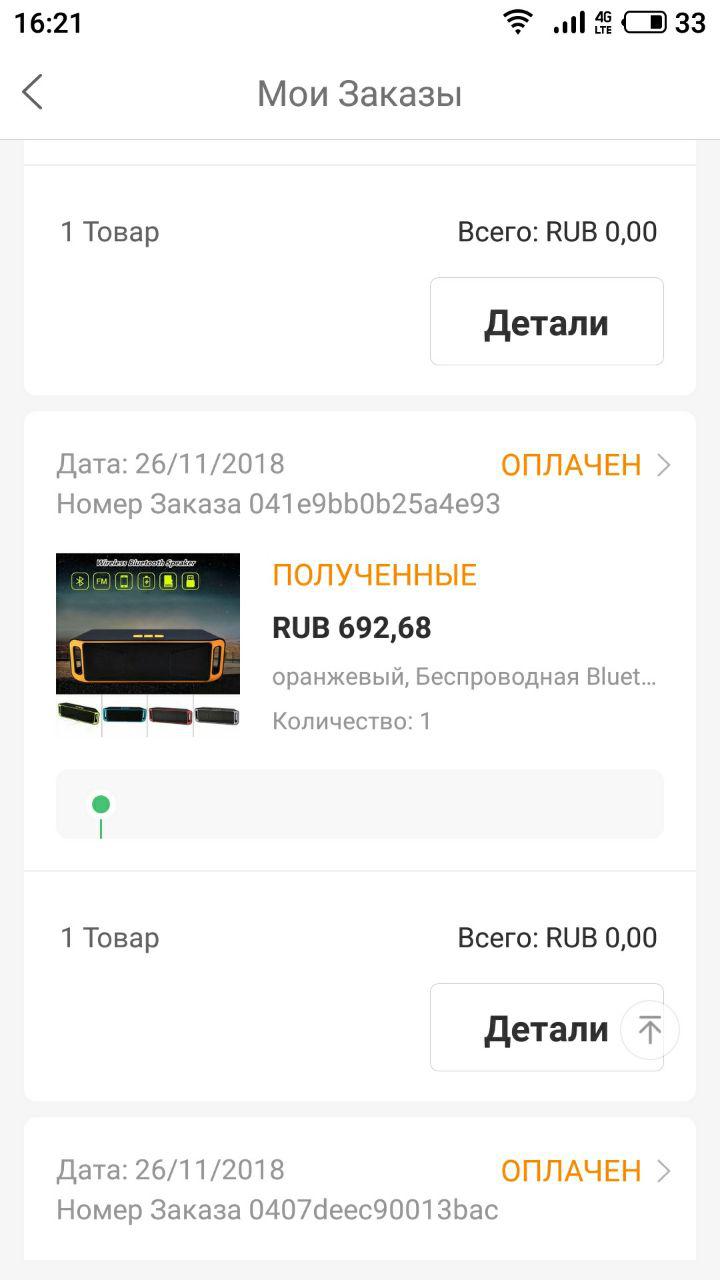The height and width of the screenshot is (1280, 720).
Task: Jump to list top with the arrow button
Action: click(x=650, y=1029)
